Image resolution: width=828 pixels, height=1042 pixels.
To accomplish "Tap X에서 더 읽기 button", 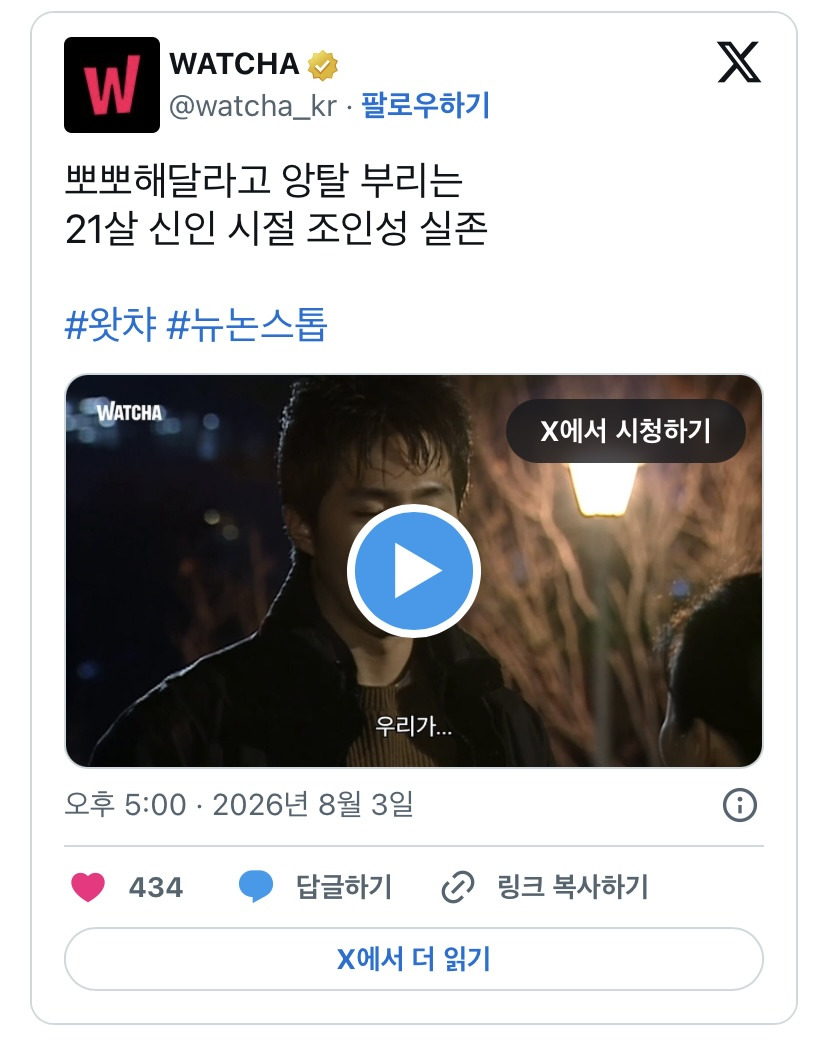I will click(413, 959).
